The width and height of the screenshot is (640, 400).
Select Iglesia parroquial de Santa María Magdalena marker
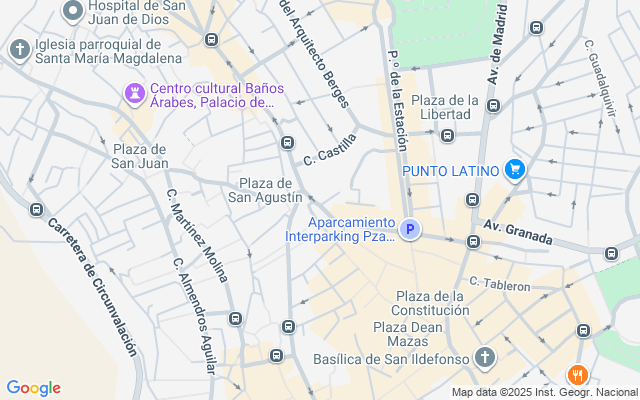pos(19,49)
